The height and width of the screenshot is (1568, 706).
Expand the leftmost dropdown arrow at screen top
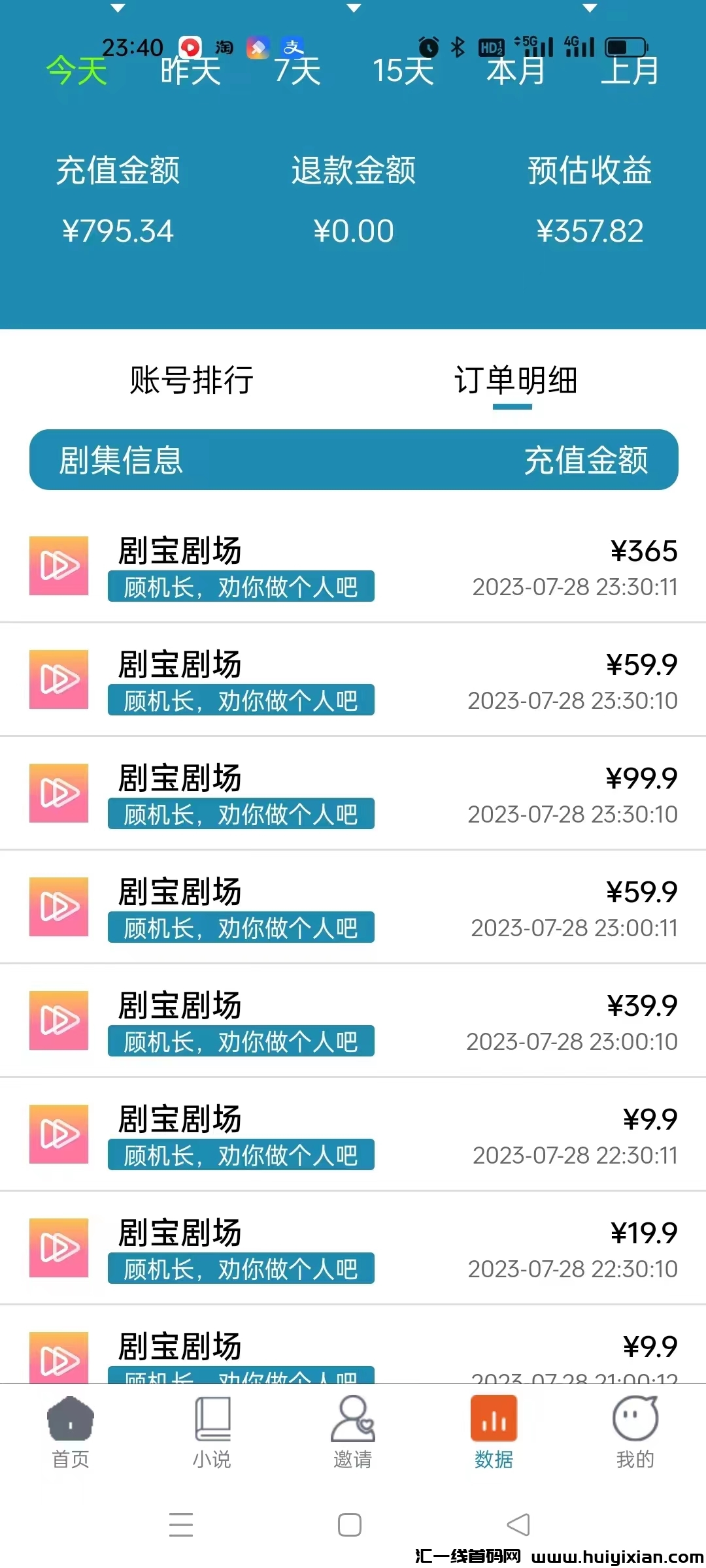118,9
